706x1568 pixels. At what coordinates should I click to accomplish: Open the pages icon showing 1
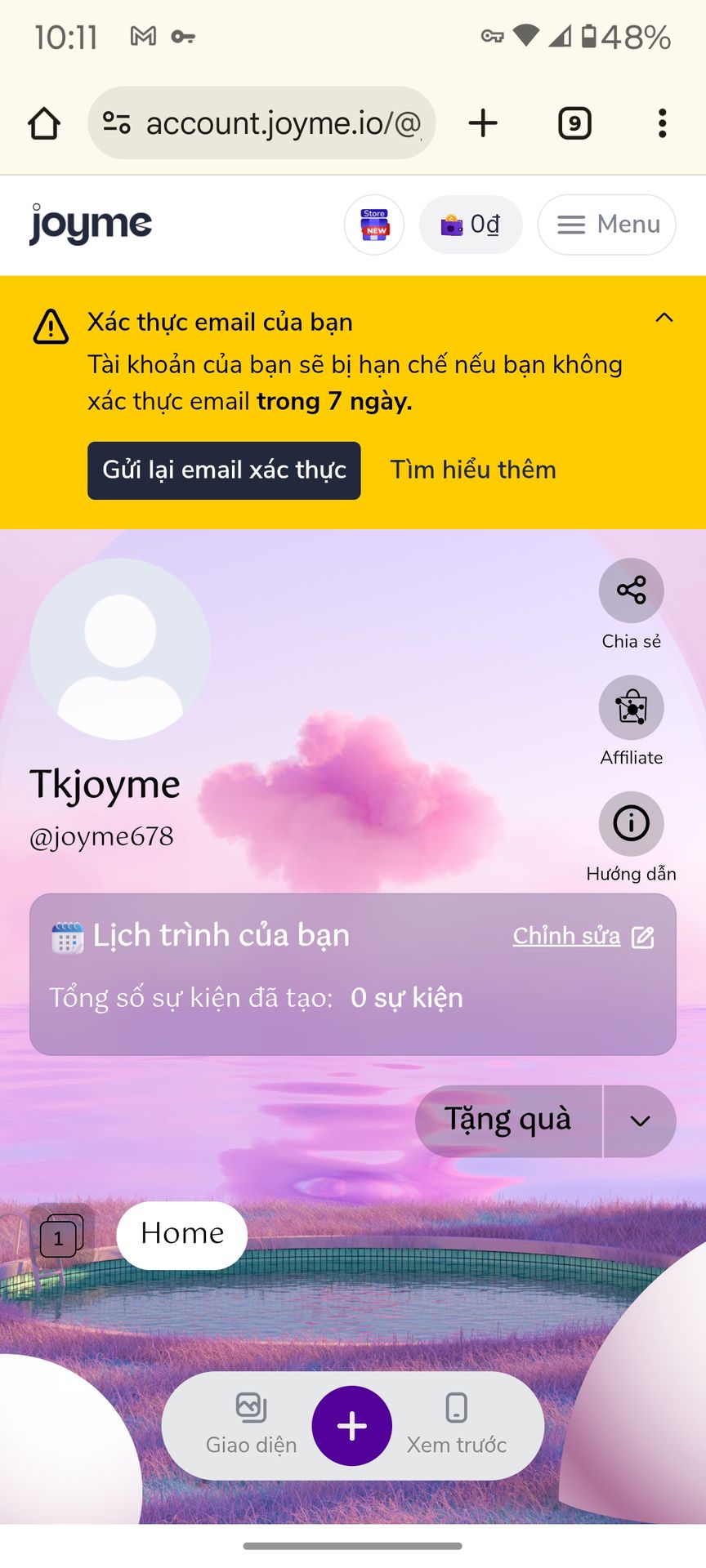pyautogui.click(x=61, y=1235)
